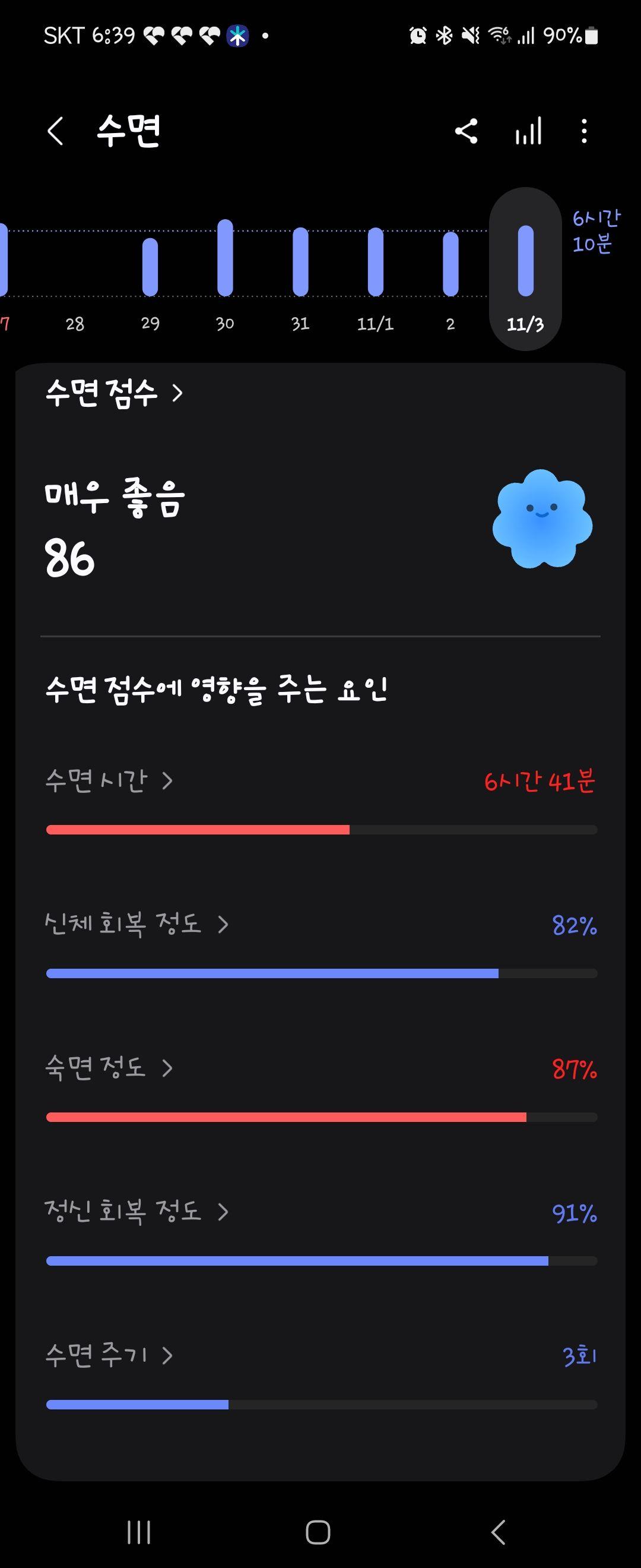View 수면 주기 details
This screenshot has width=641, height=1568.
[109, 1355]
